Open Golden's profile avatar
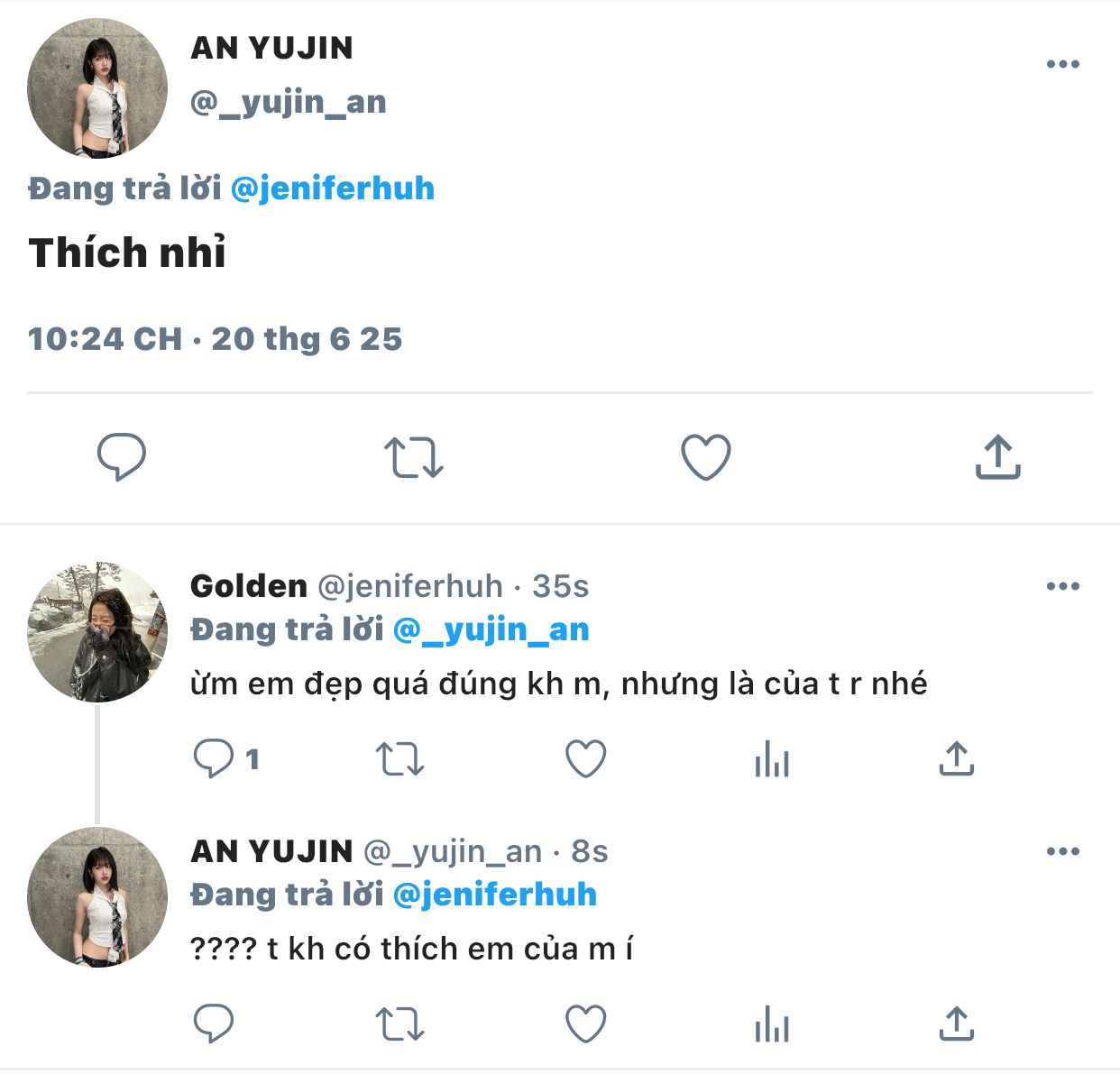 coord(97,631)
